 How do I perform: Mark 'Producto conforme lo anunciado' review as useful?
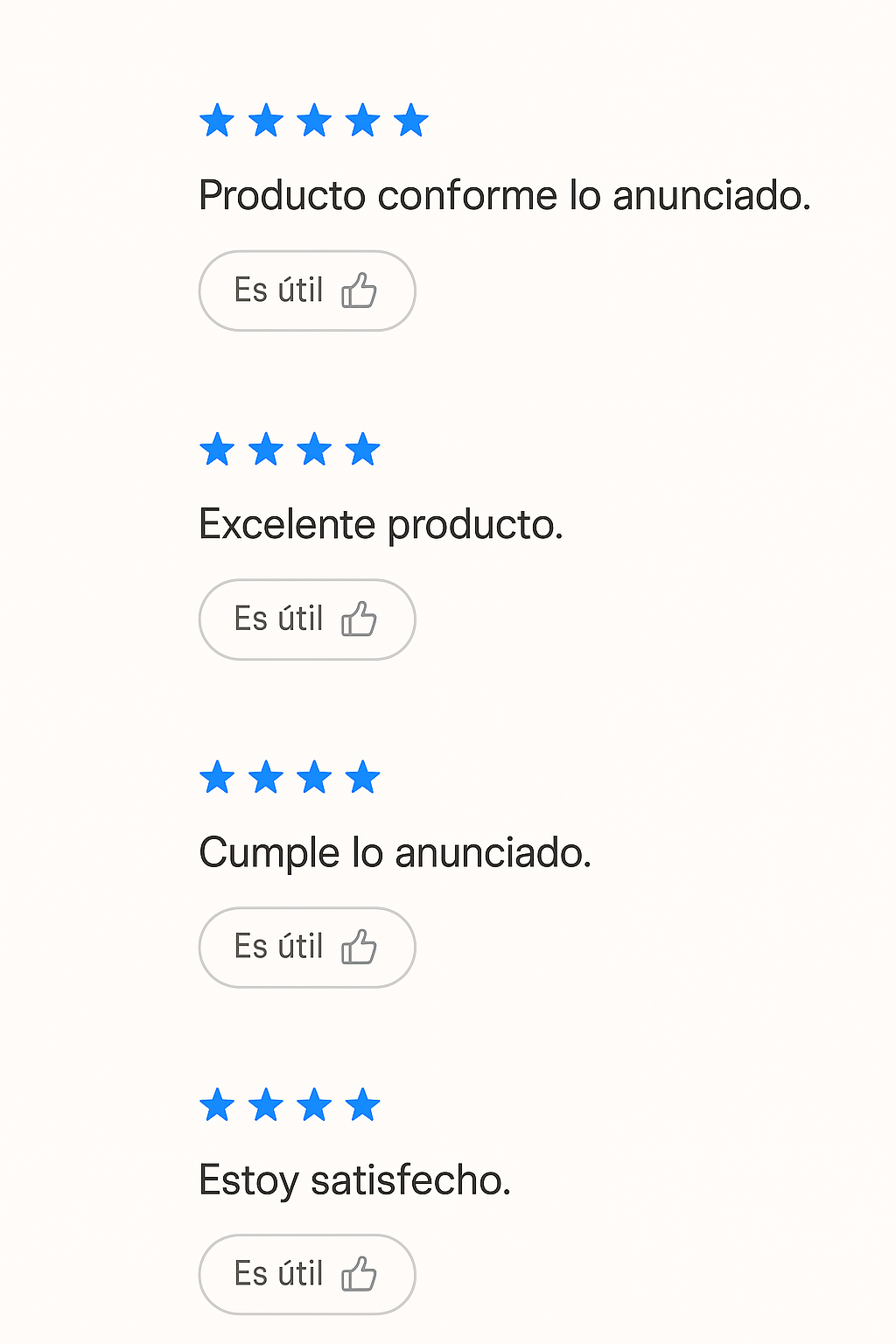[306, 290]
